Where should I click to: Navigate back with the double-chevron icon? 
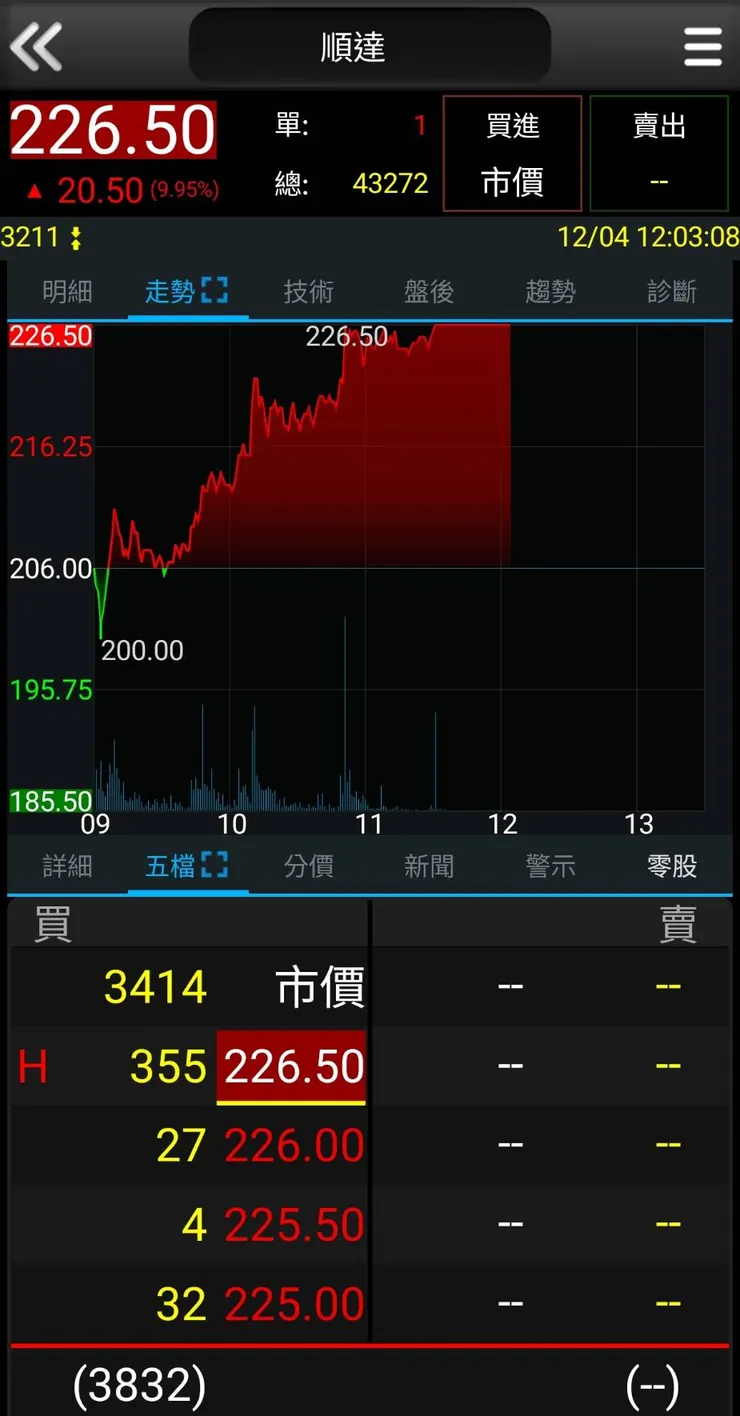coord(35,46)
